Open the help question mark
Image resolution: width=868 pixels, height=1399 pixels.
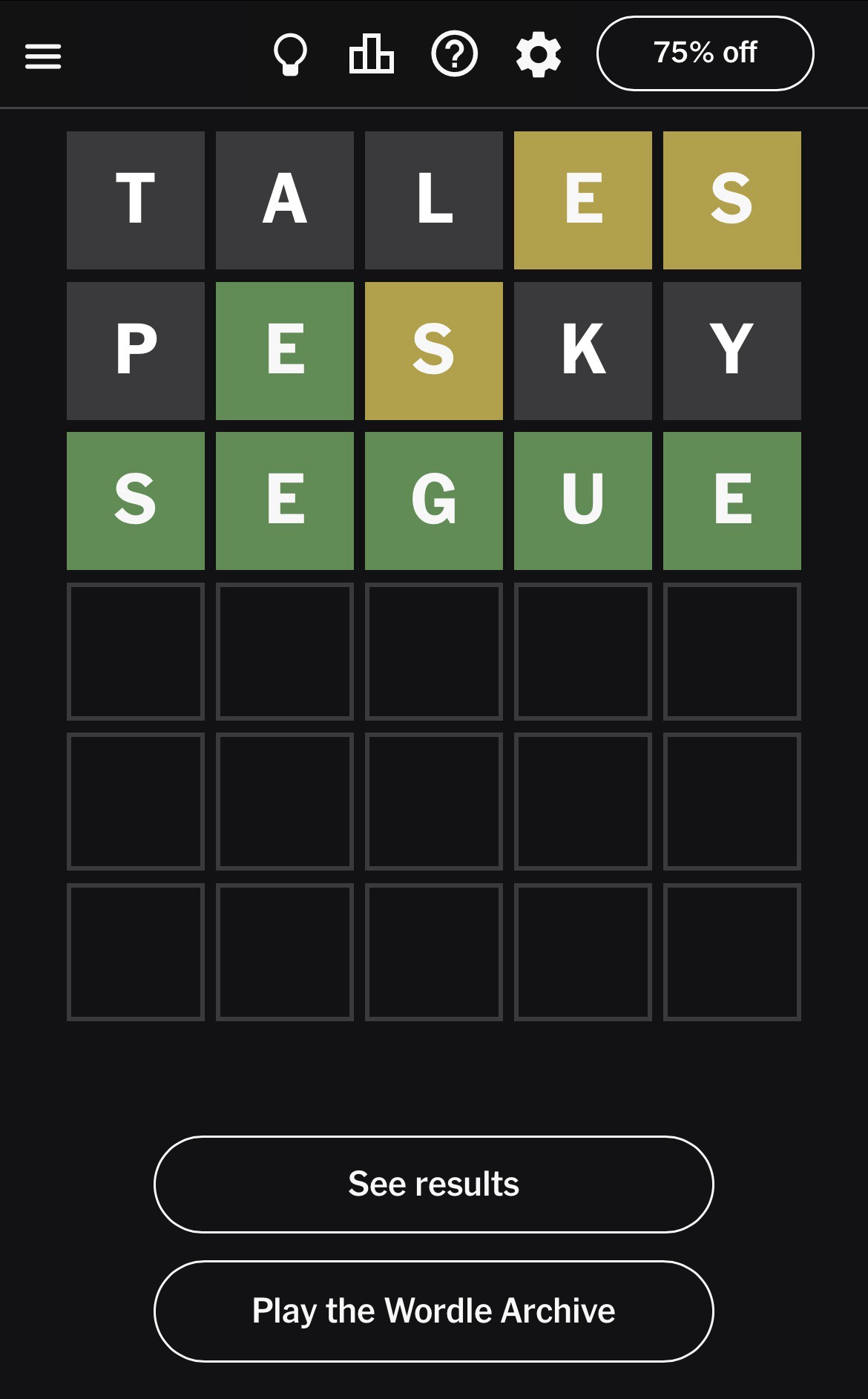(454, 54)
